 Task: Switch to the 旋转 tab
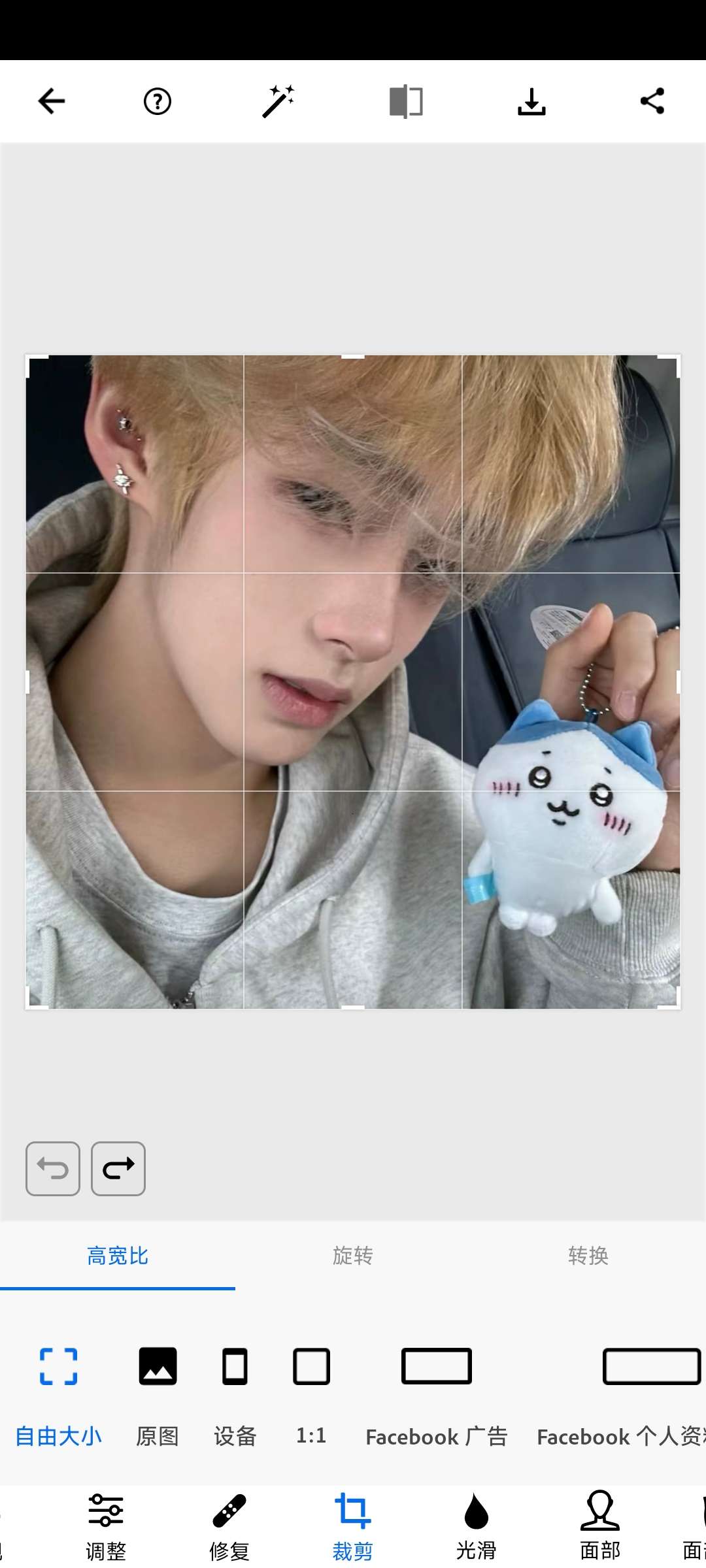click(352, 1256)
